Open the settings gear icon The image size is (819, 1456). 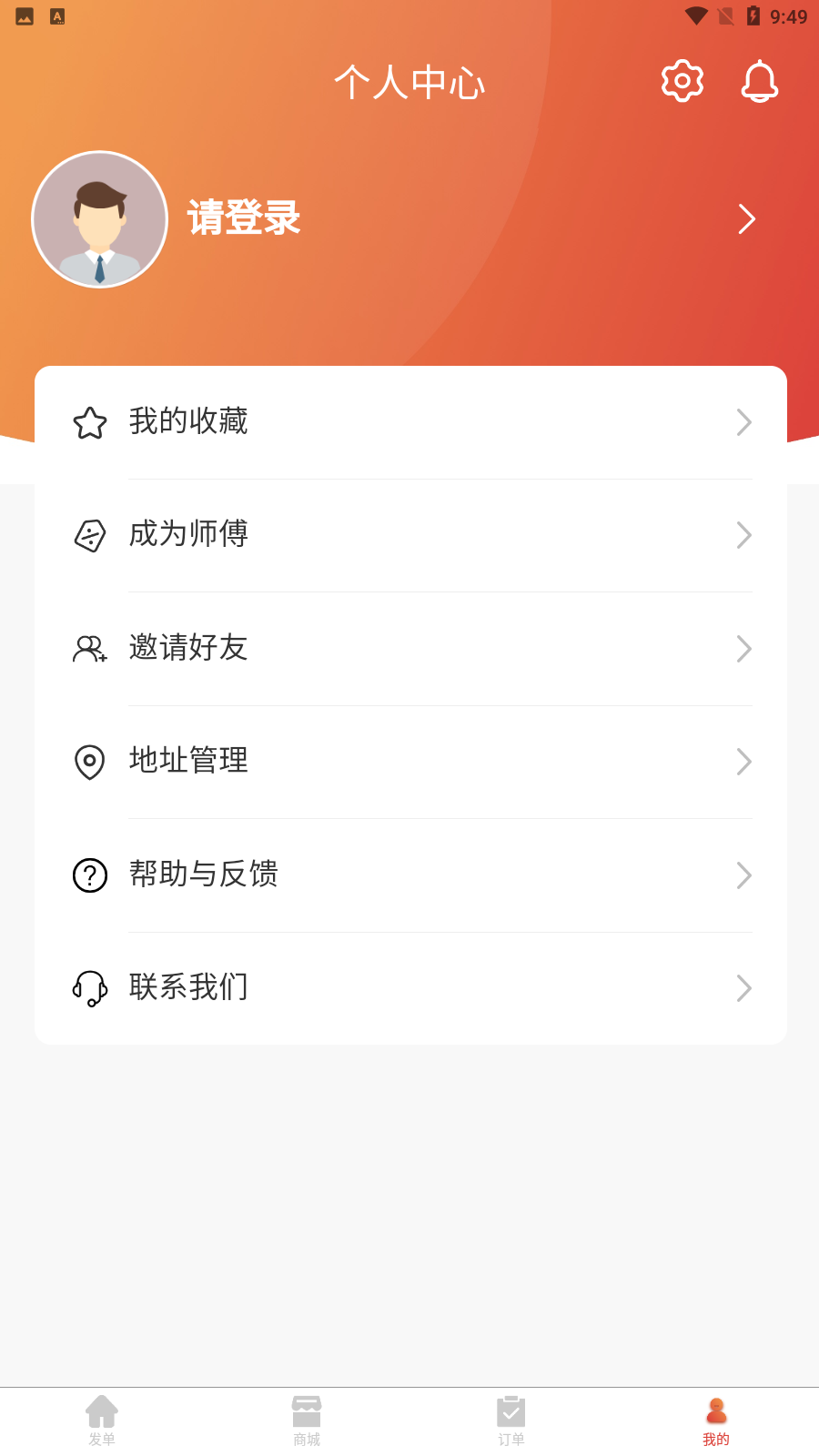coord(682,81)
